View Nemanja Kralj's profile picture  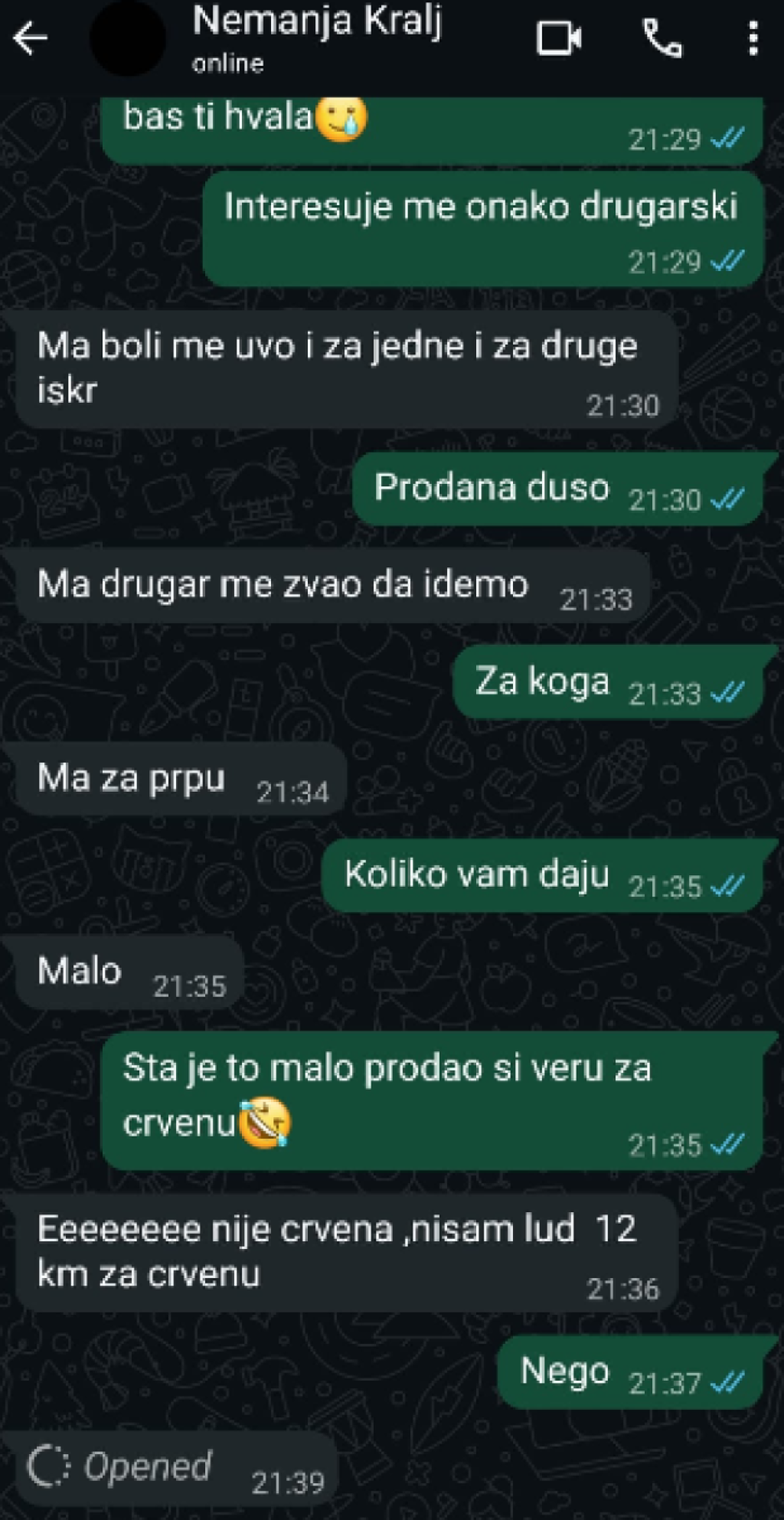click(x=128, y=38)
